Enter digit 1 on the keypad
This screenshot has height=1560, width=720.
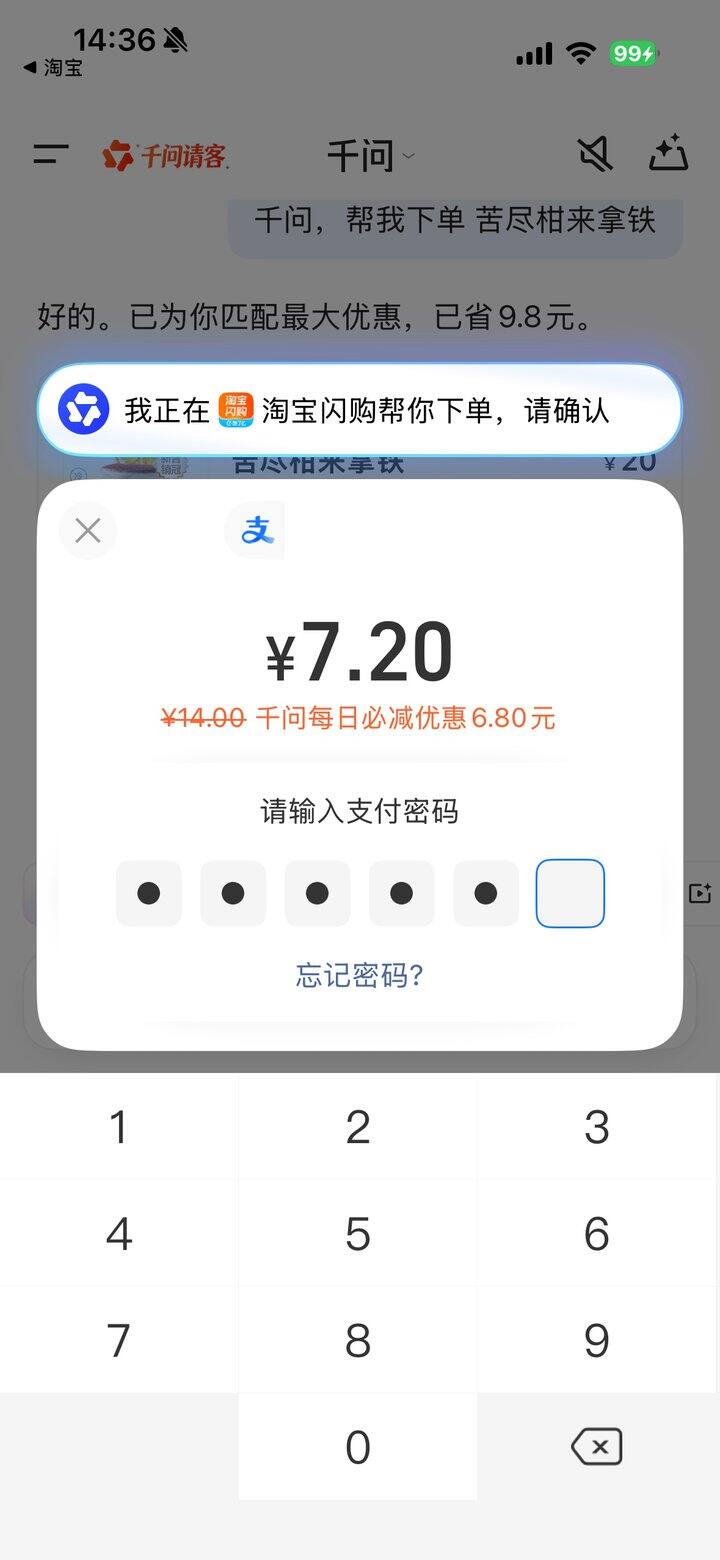[119, 1127]
